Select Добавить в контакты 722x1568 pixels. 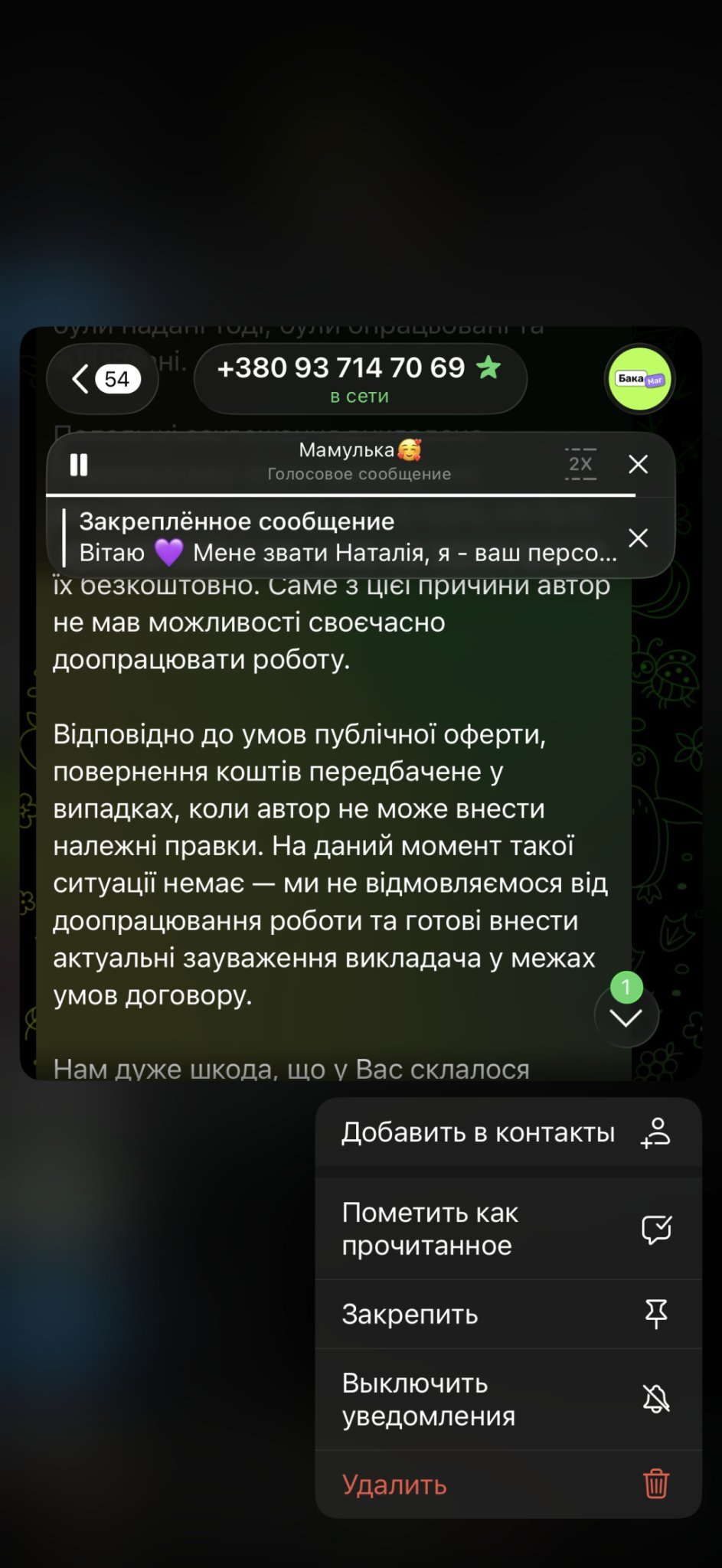(x=508, y=1132)
